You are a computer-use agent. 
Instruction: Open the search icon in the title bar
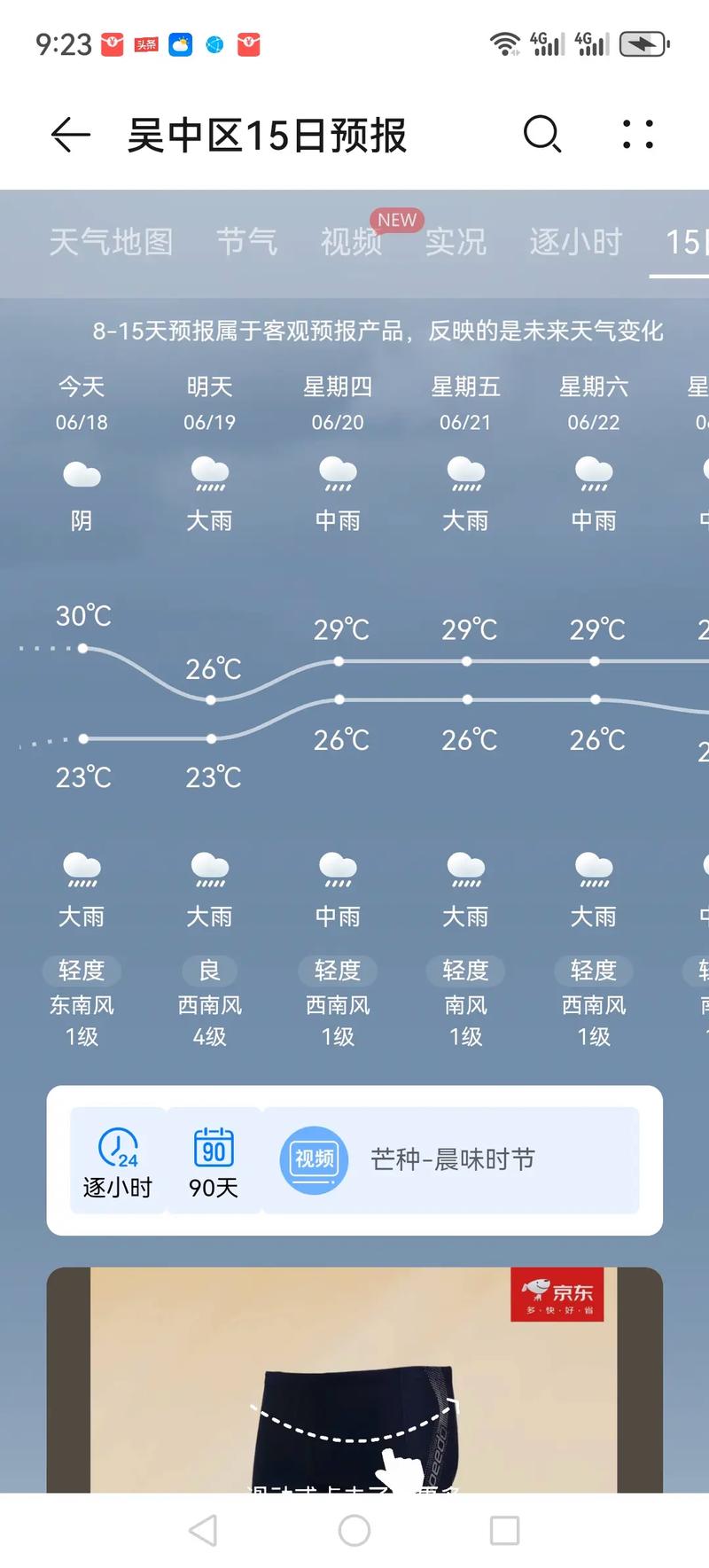coord(543,135)
